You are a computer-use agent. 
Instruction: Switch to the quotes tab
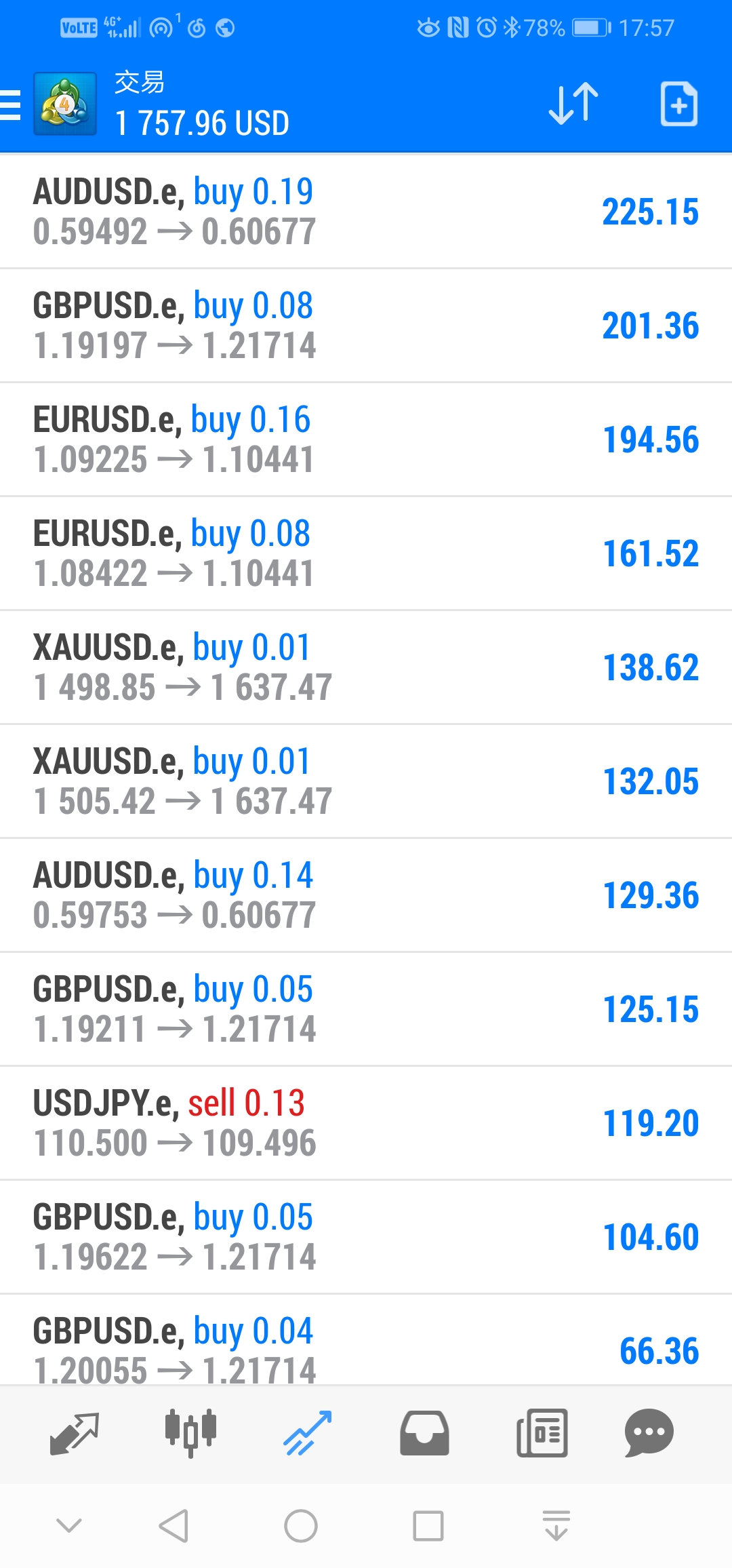point(75,1433)
